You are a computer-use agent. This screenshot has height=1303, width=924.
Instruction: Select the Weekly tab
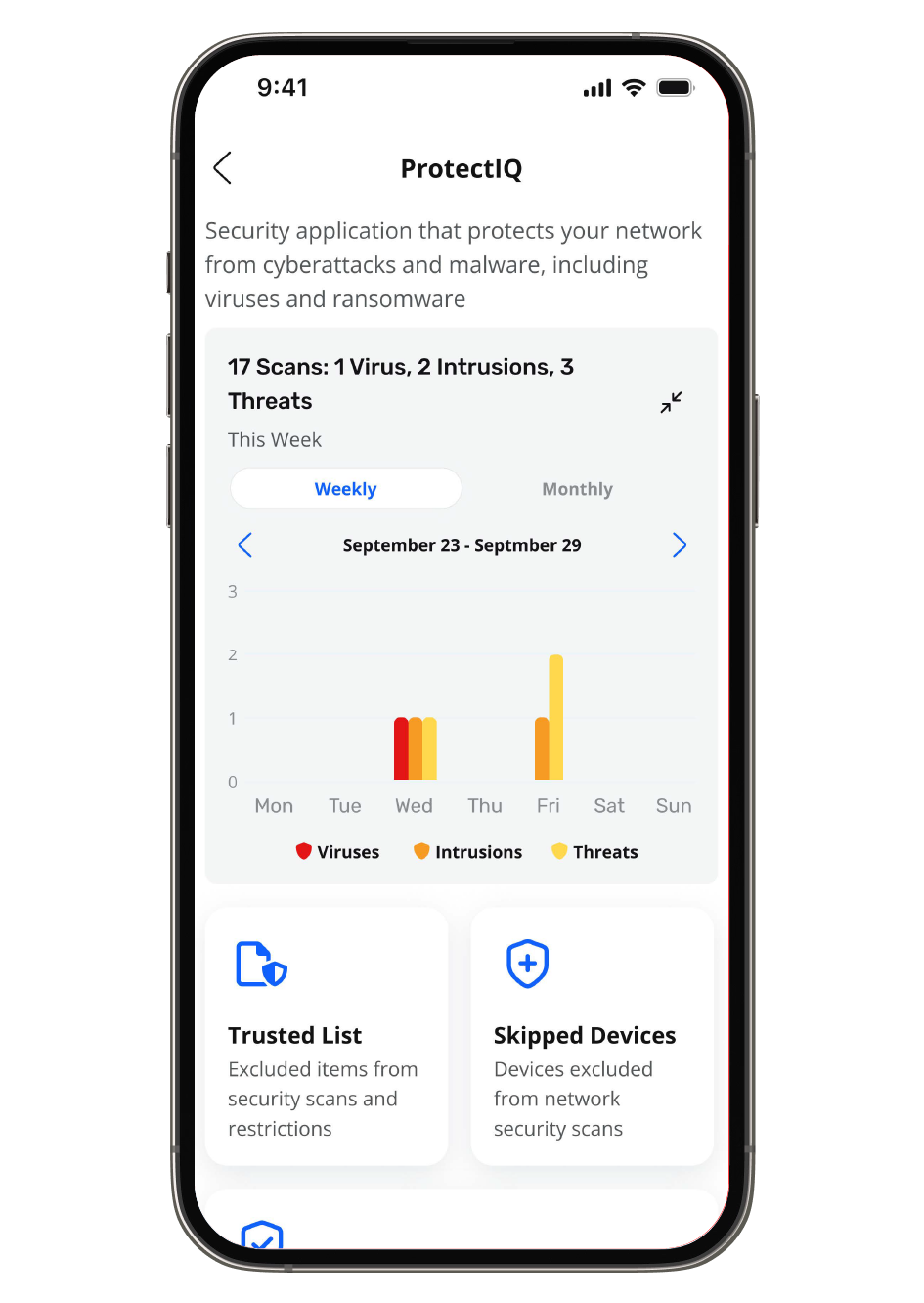(345, 489)
